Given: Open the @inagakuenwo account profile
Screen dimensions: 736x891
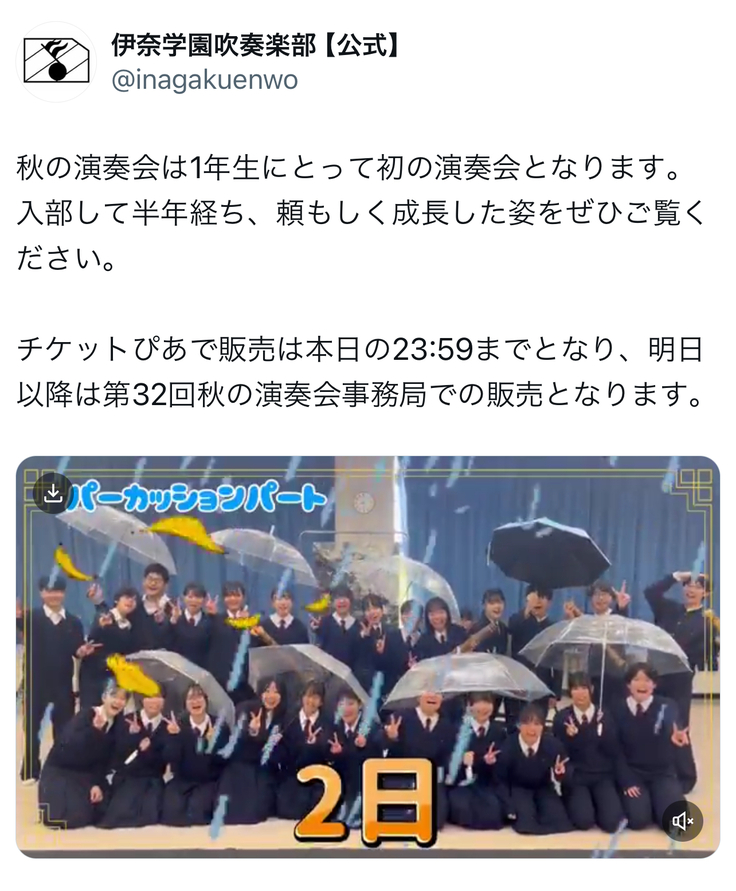Looking at the screenshot, I should 205,80.
